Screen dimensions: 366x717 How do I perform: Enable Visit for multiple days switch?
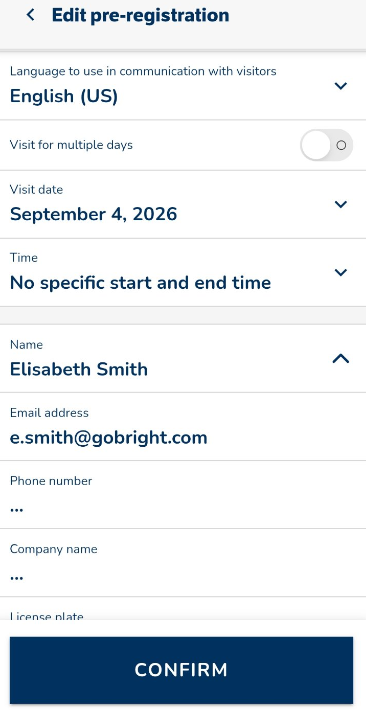pyautogui.click(x=326, y=145)
